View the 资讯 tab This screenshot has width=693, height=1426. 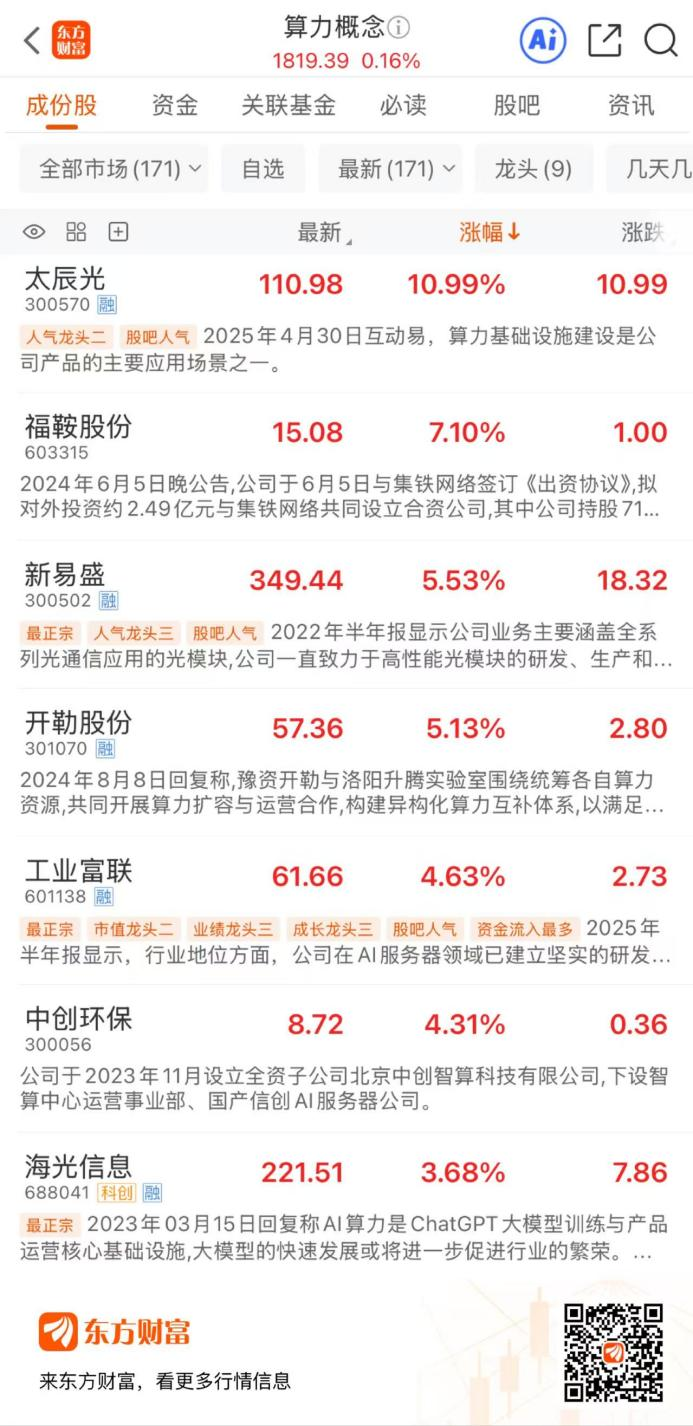click(631, 105)
